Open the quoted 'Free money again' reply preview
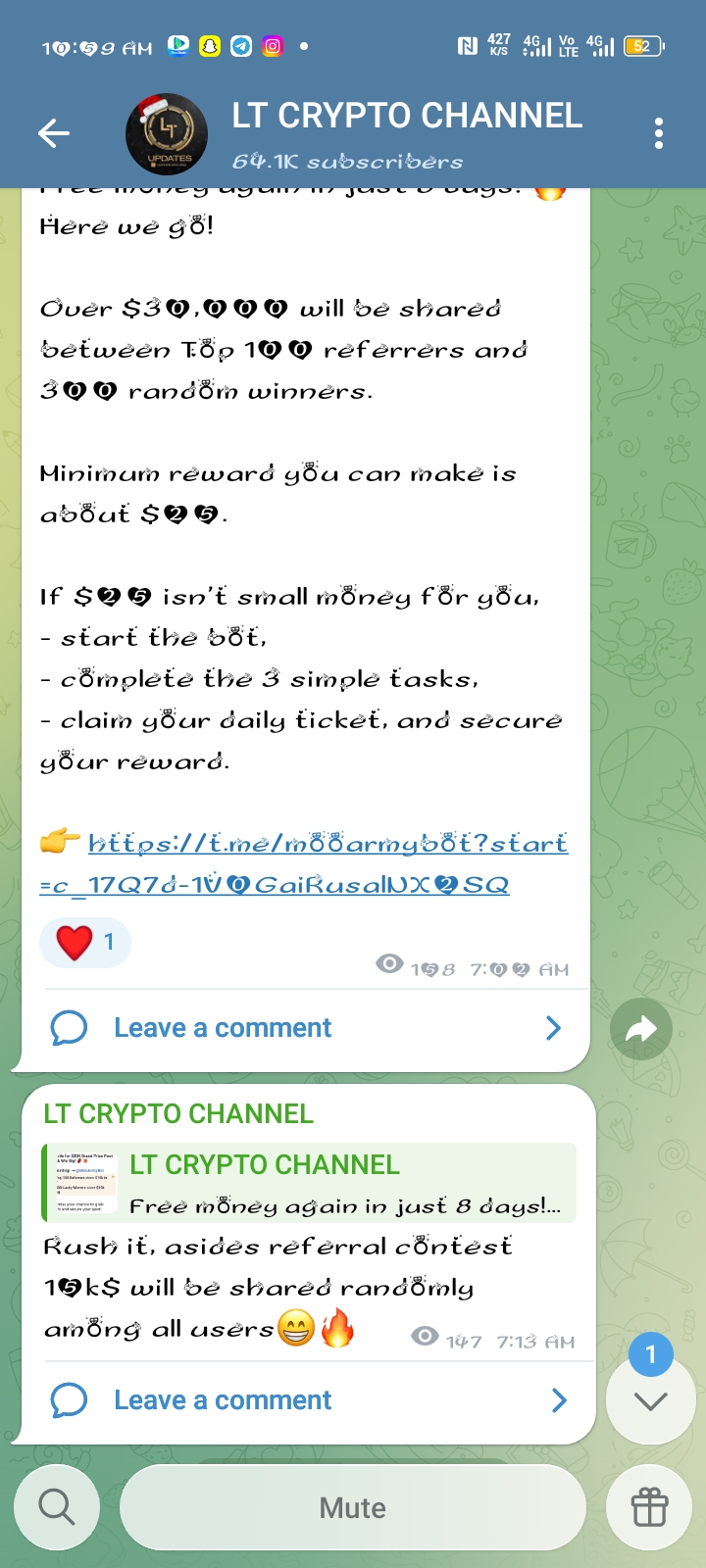Screen dimensions: 706x1568 tap(309, 1184)
